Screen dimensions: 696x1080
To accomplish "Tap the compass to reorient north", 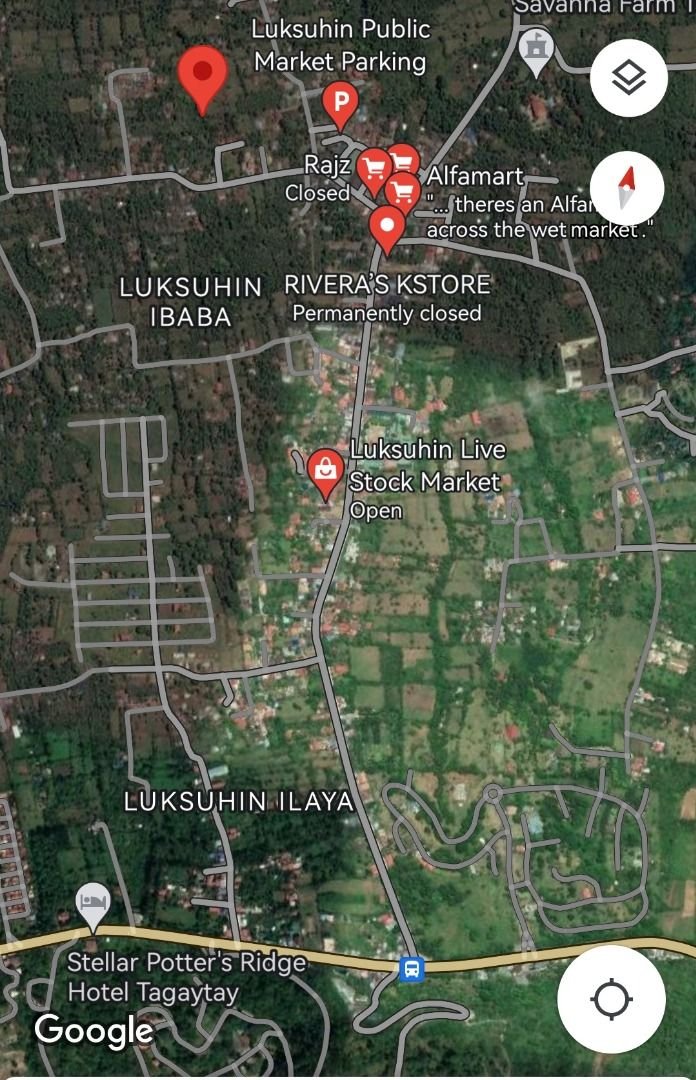I will (x=628, y=187).
